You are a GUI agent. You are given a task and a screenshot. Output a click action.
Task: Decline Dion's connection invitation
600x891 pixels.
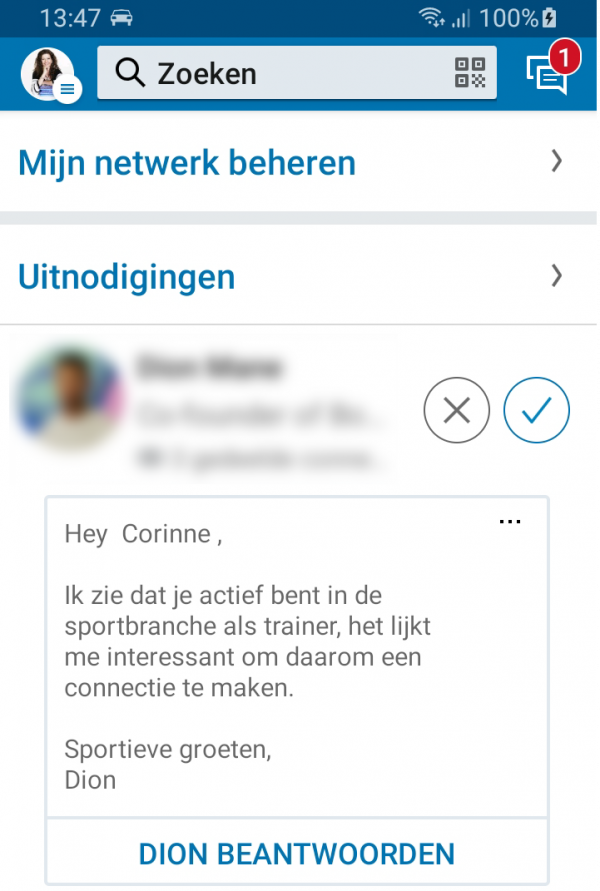point(457,410)
